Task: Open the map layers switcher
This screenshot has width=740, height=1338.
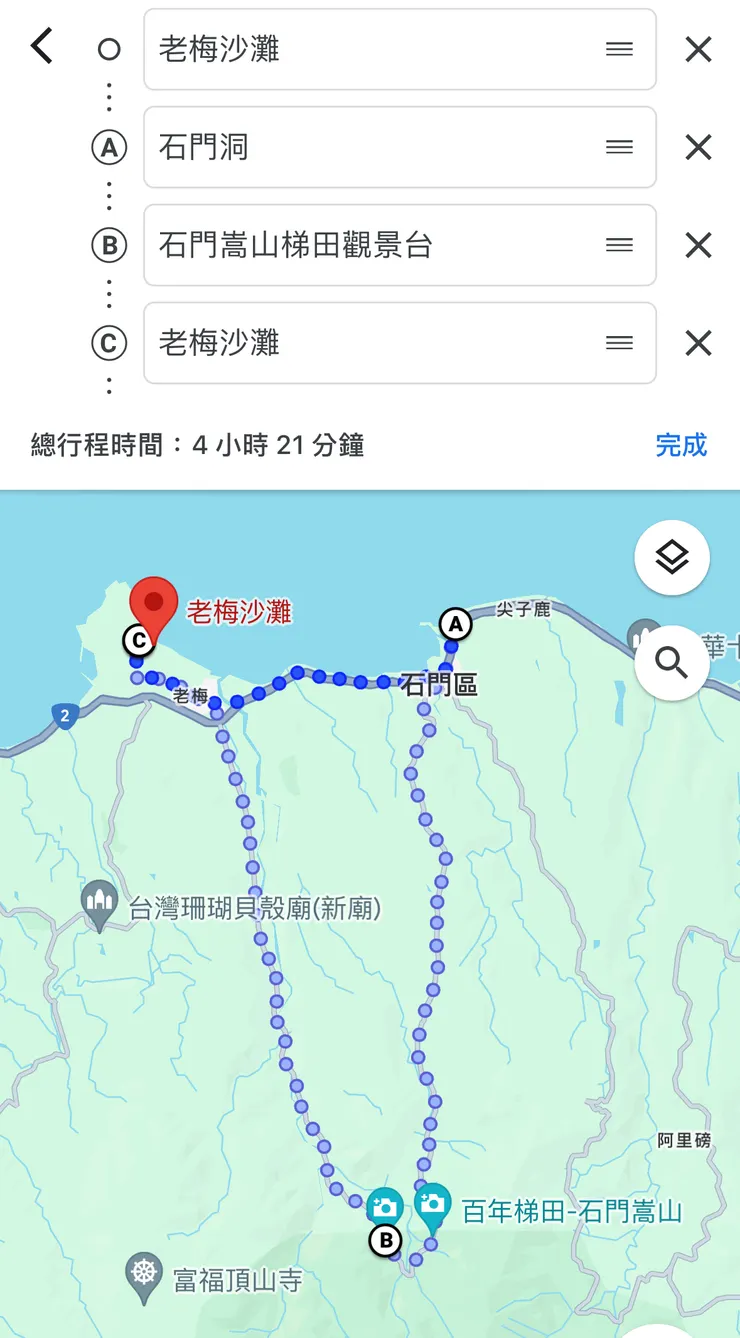Action: coord(671,558)
